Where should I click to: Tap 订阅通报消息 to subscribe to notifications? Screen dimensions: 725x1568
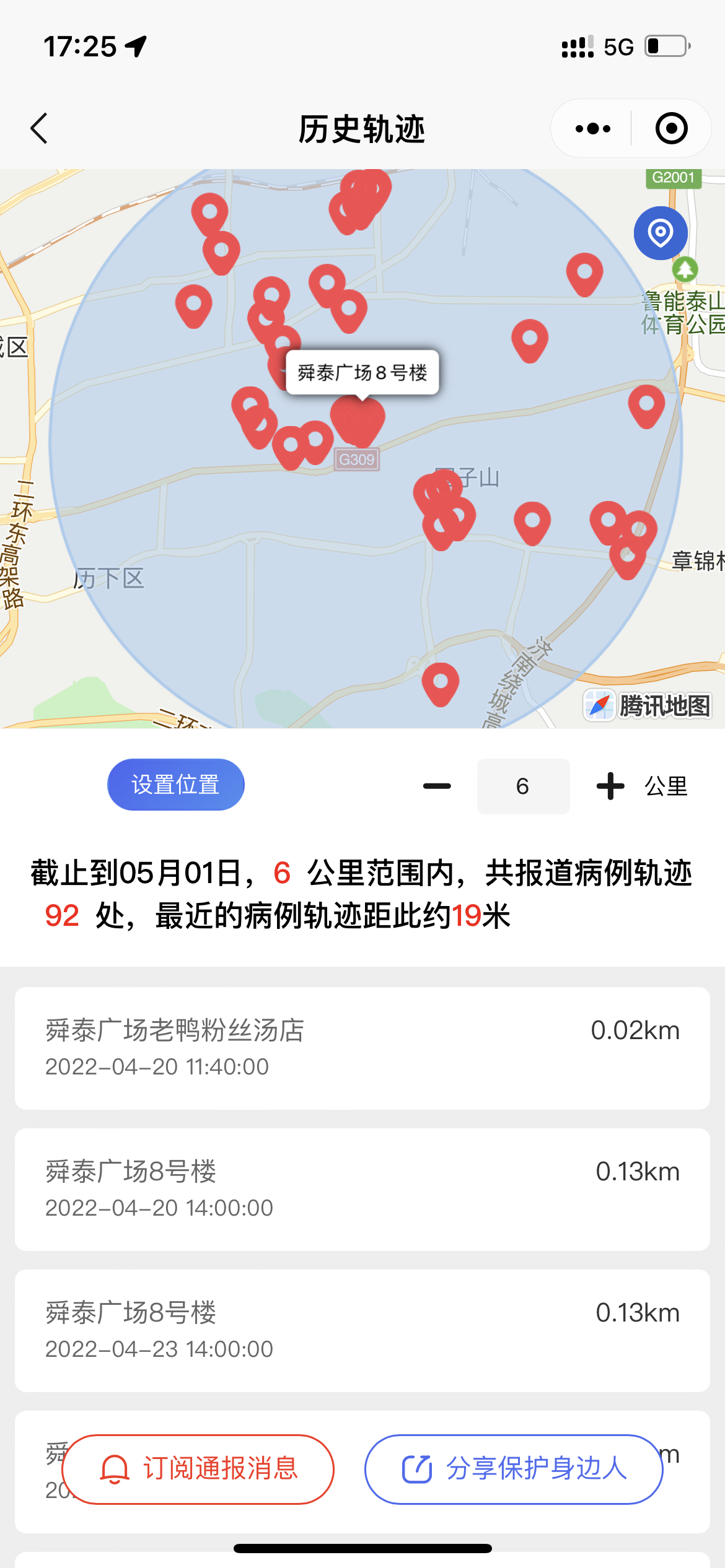pos(198,1469)
